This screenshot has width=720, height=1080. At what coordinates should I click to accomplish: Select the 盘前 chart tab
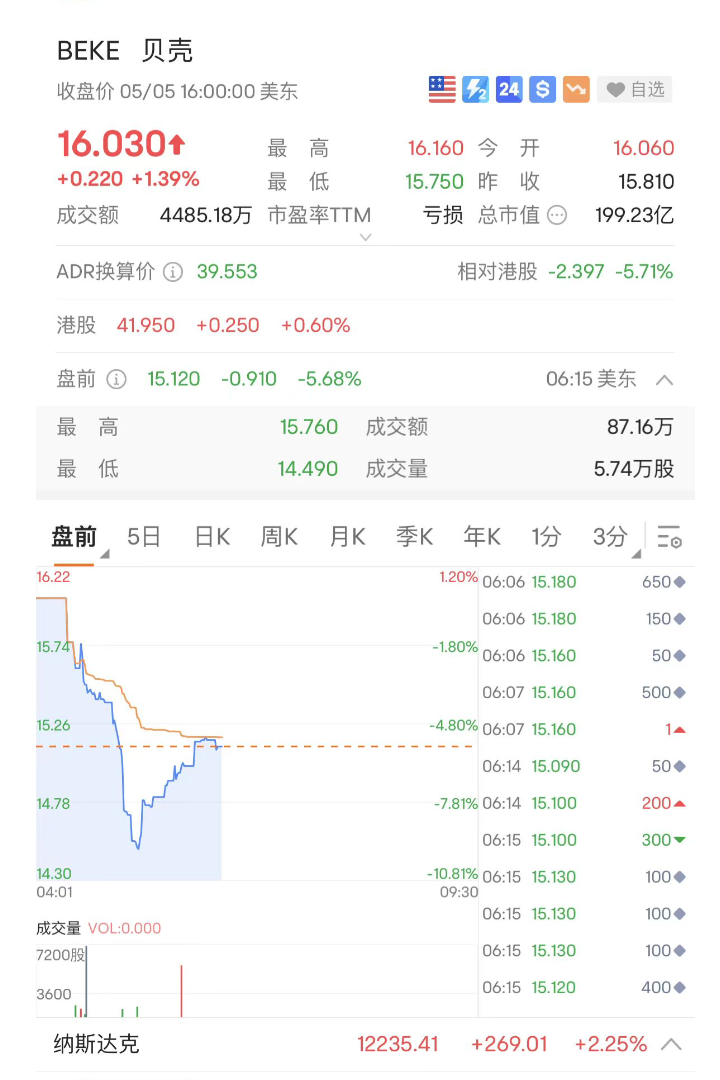[x=75, y=537]
